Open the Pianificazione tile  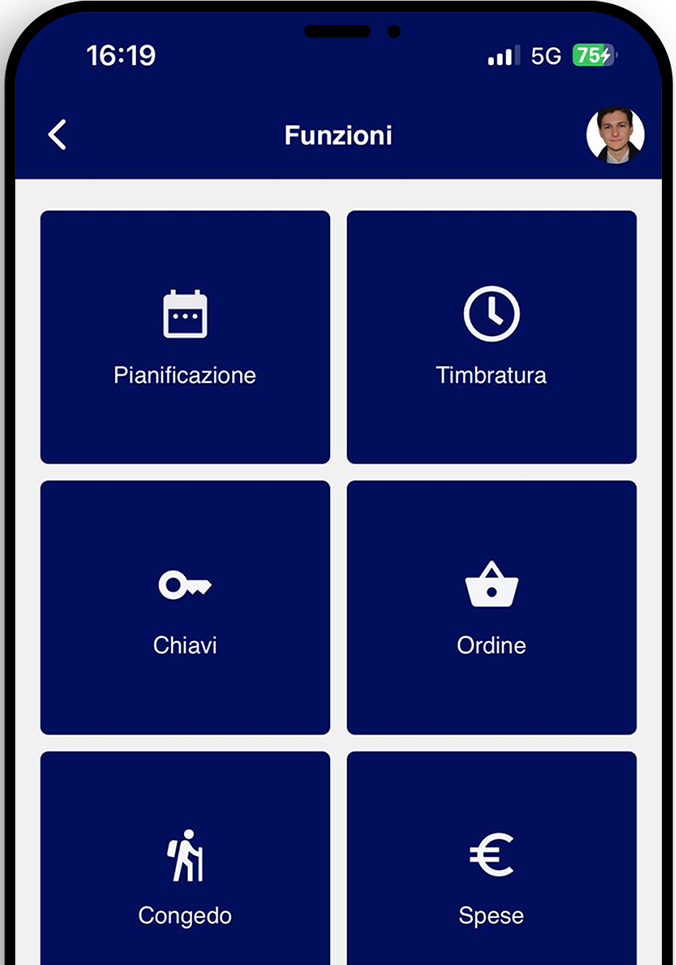185,337
